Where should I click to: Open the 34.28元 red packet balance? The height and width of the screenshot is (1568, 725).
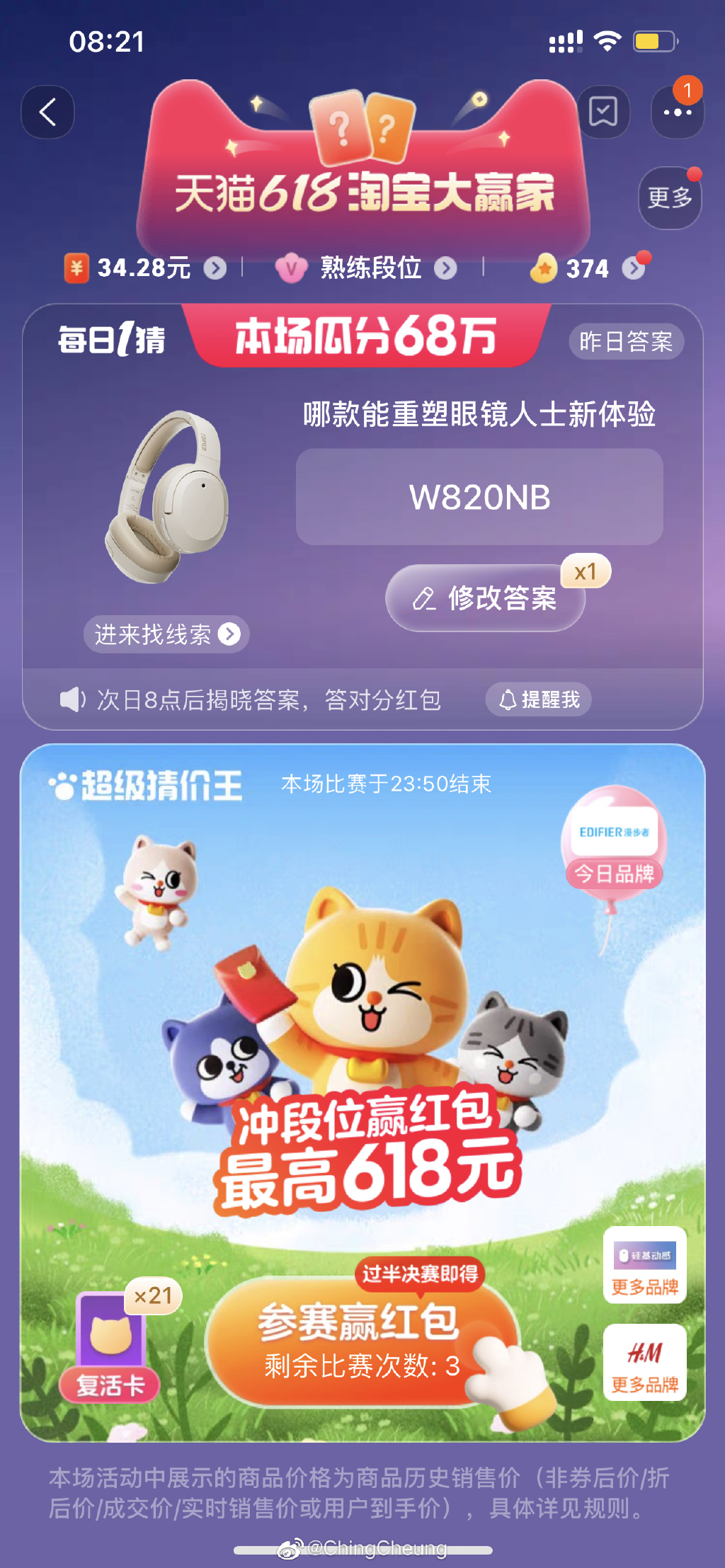click(x=145, y=268)
